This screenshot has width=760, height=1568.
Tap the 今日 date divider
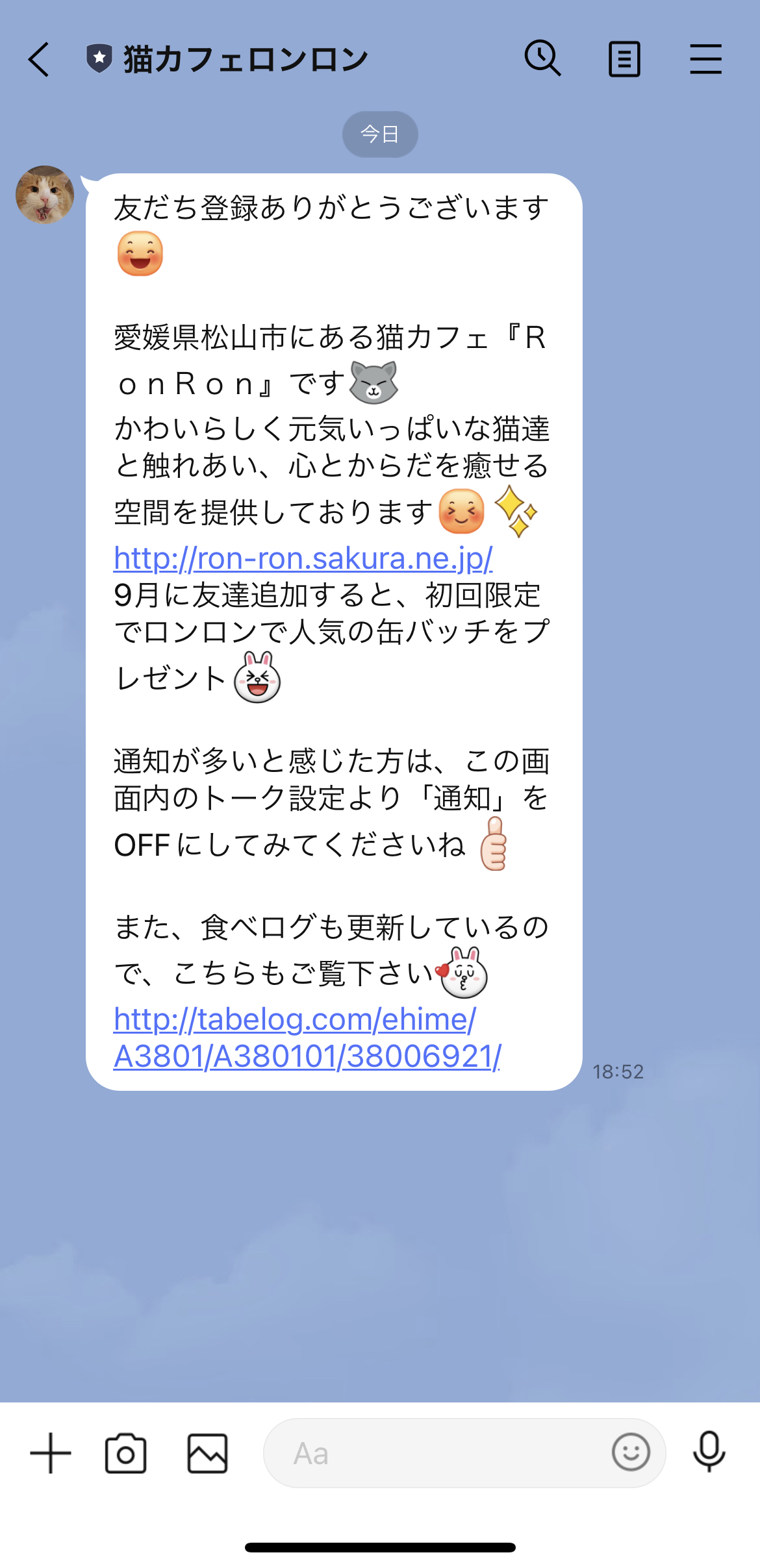380,133
